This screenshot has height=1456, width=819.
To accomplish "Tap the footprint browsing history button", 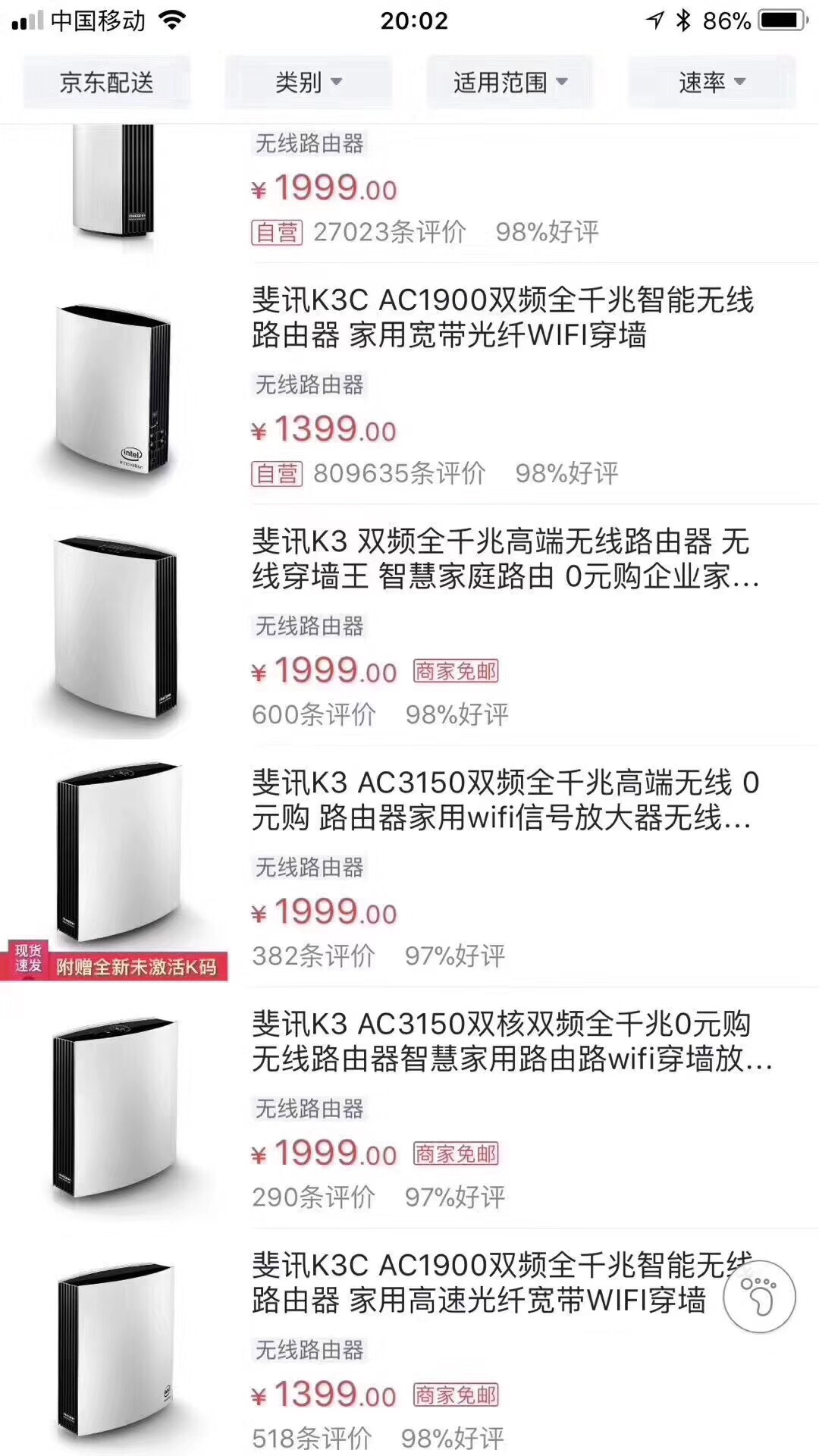I will pos(759,1297).
